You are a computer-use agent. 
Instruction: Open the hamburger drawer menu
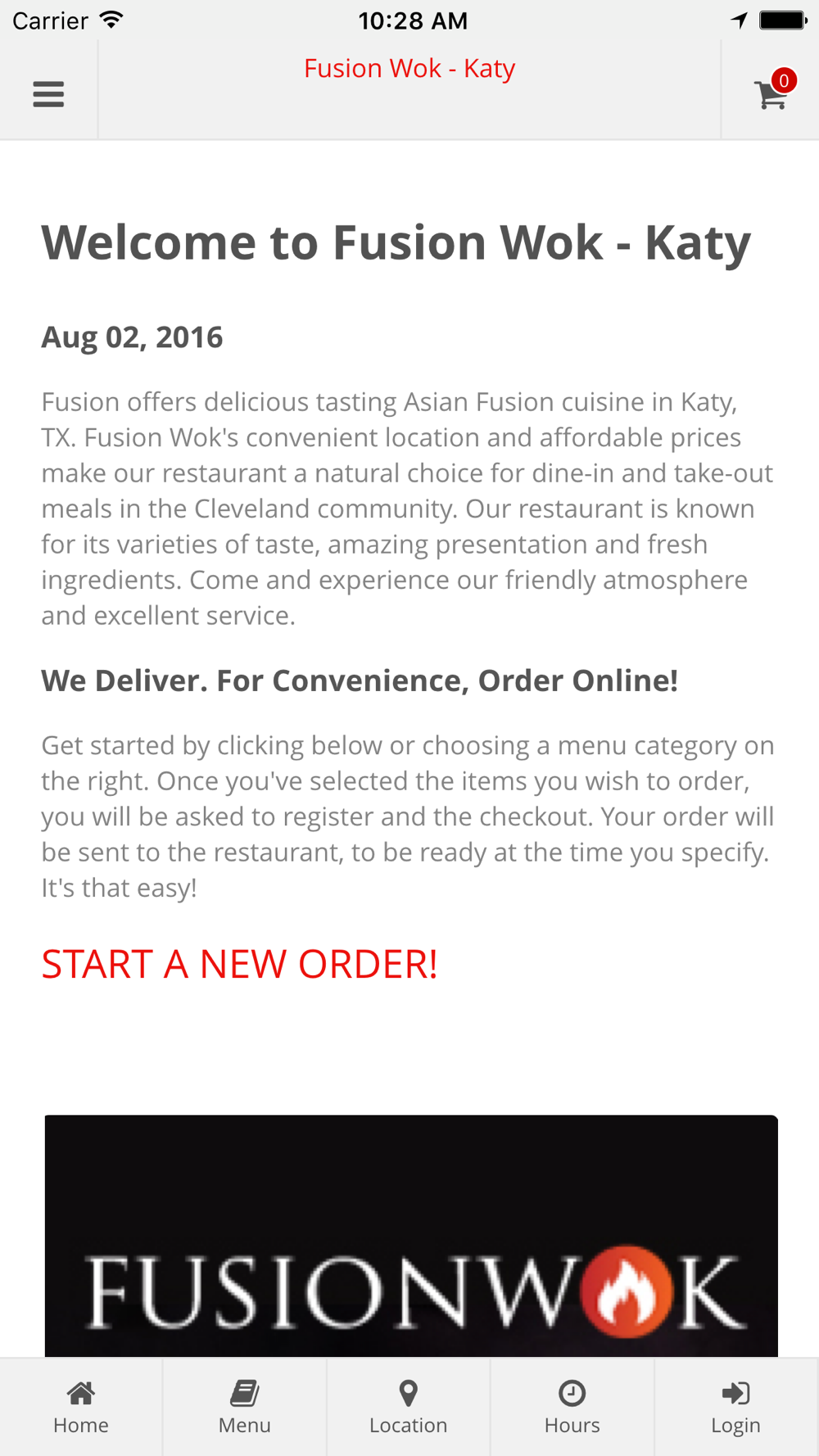[x=48, y=94]
